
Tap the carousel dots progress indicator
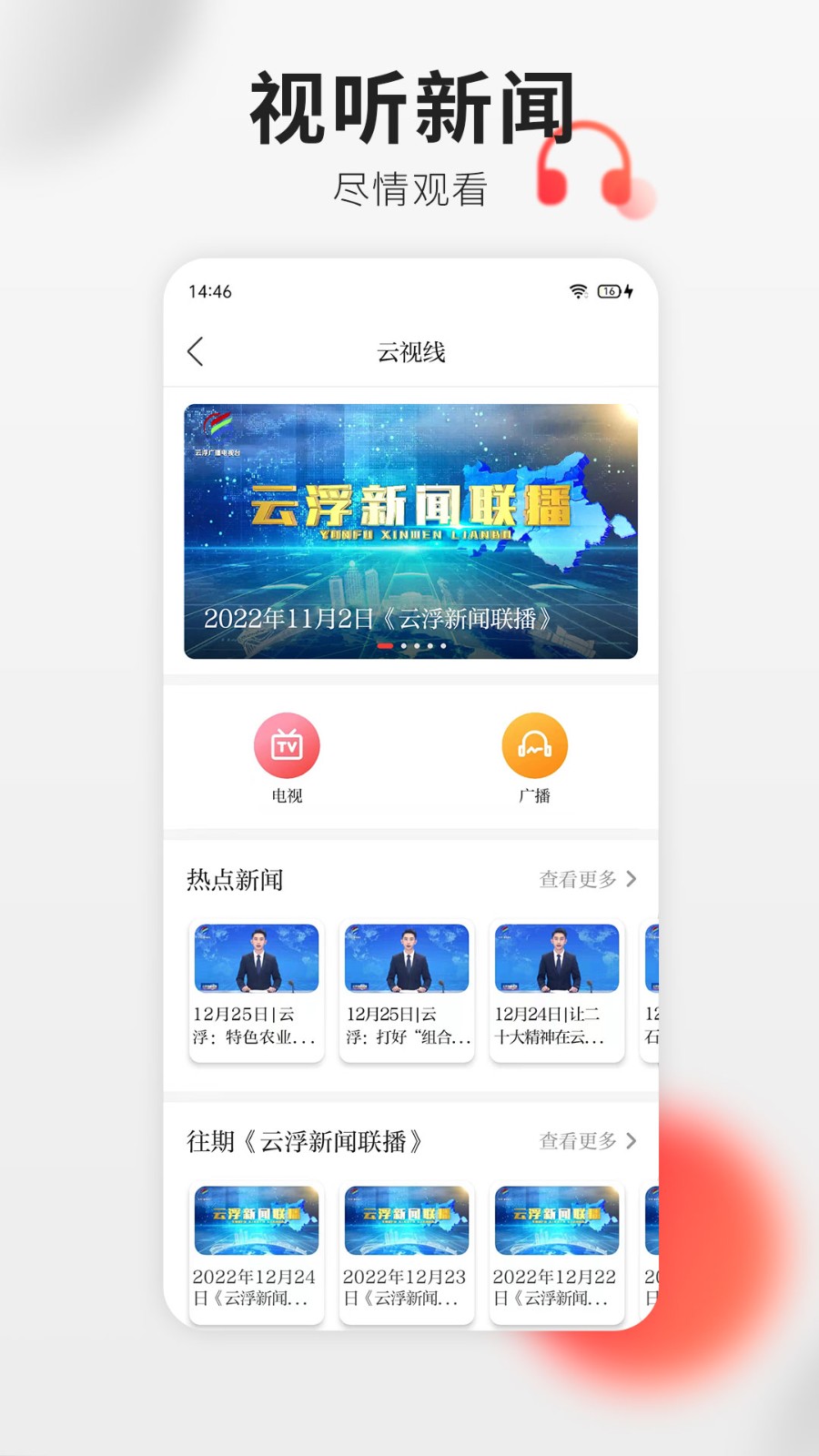point(414,646)
